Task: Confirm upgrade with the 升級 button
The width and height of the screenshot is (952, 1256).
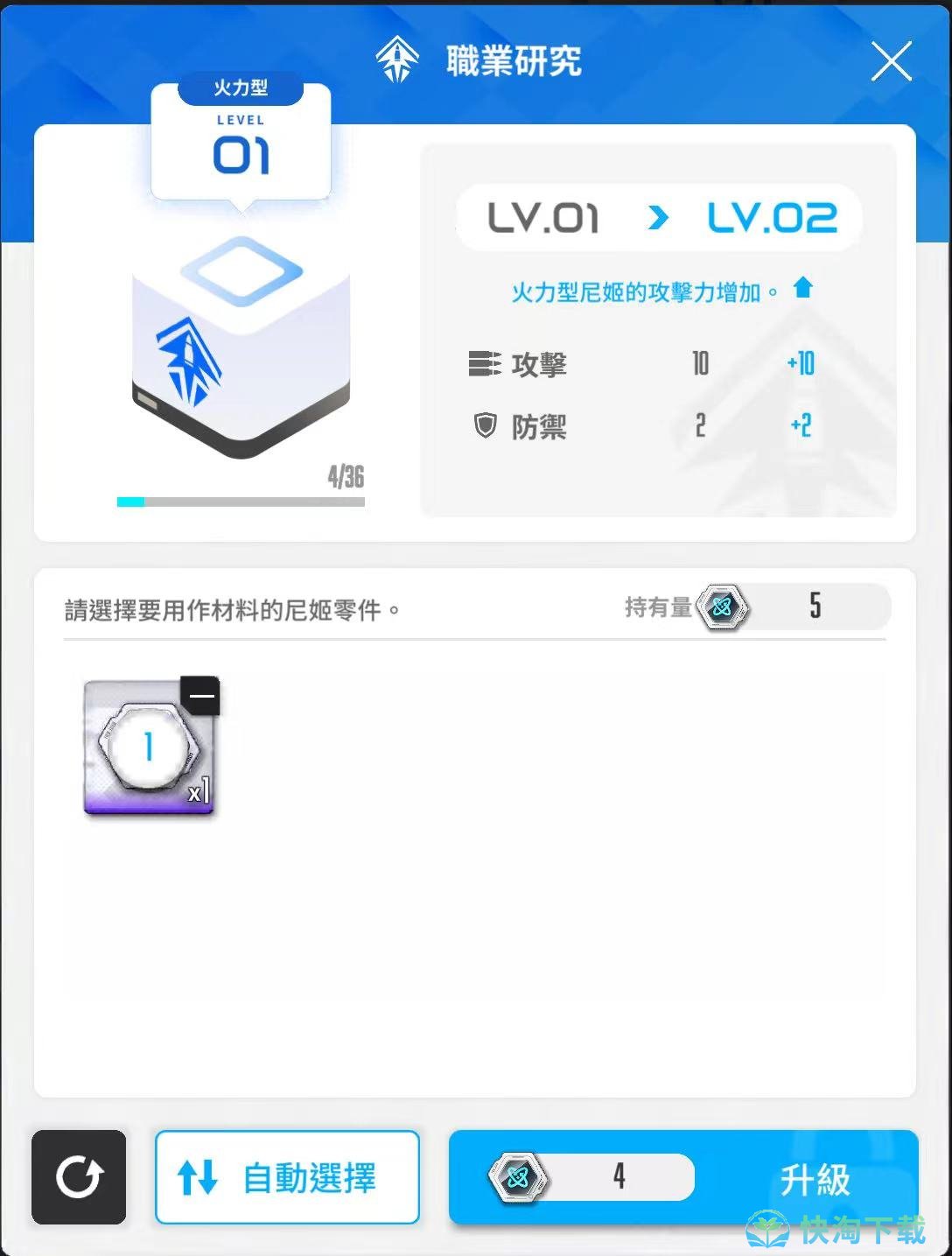Action: click(x=813, y=1178)
